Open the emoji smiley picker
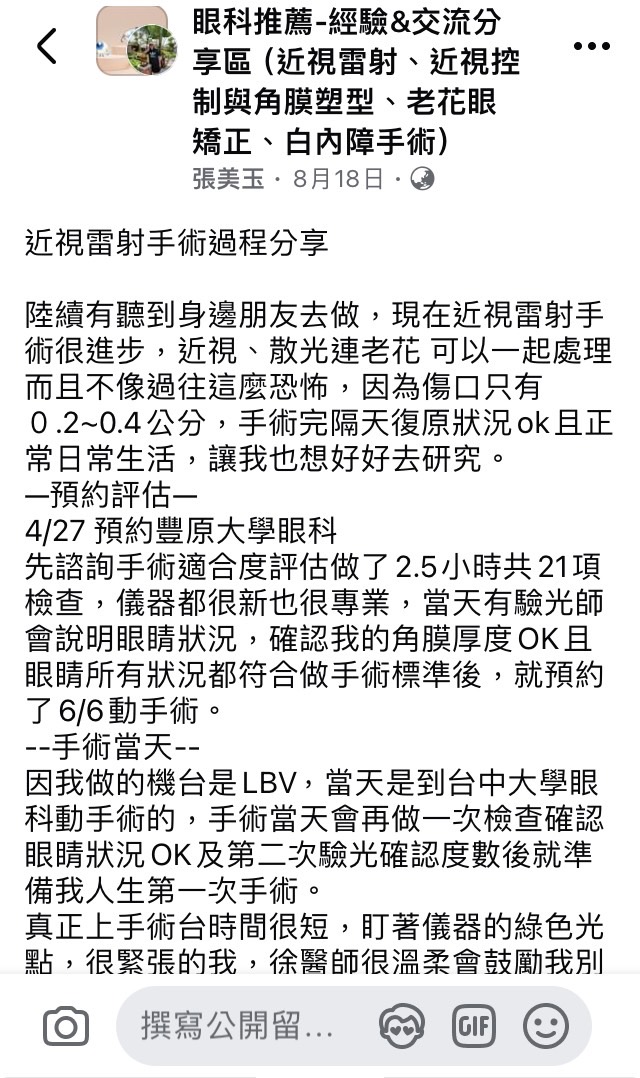This screenshot has height=1078, width=640. (546, 1026)
